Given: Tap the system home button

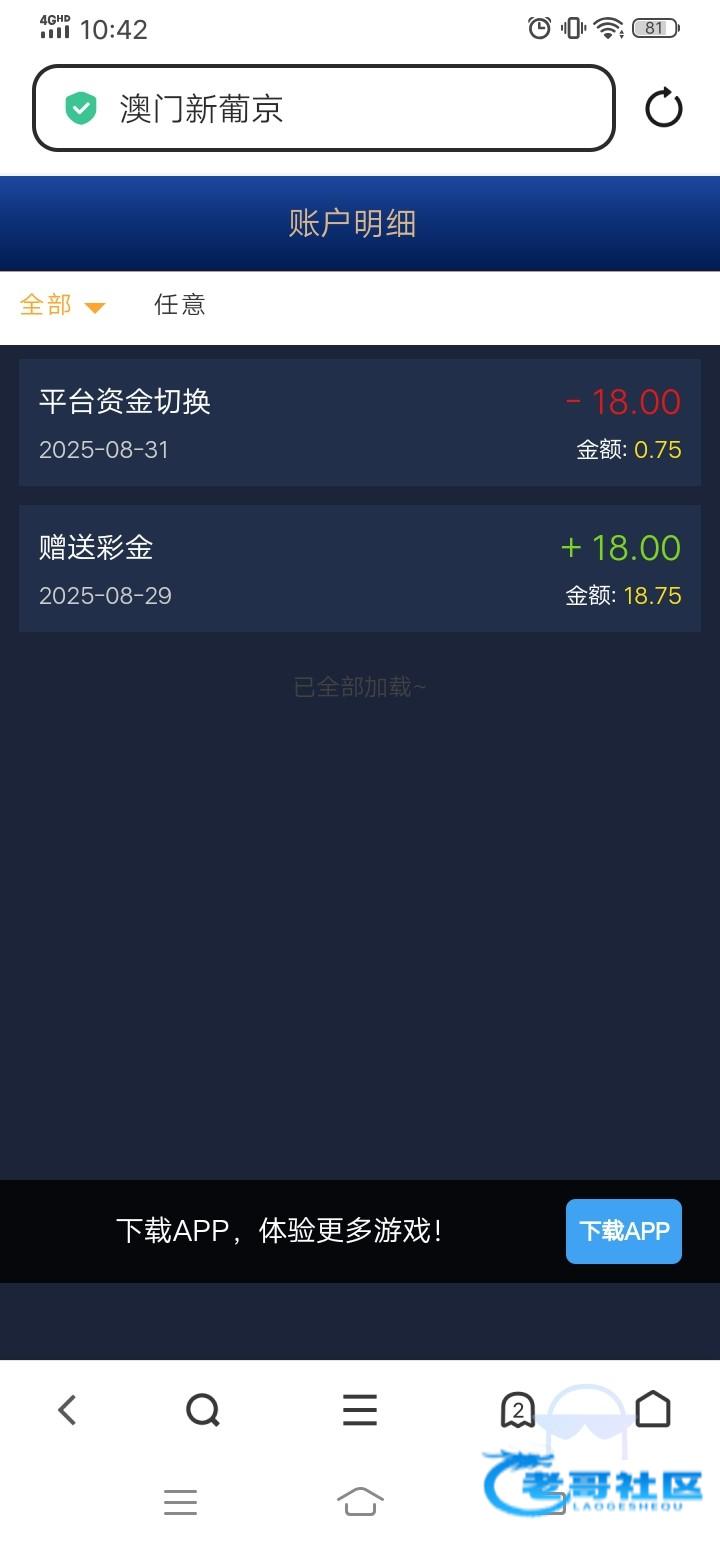Looking at the screenshot, I should click(x=360, y=1501).
